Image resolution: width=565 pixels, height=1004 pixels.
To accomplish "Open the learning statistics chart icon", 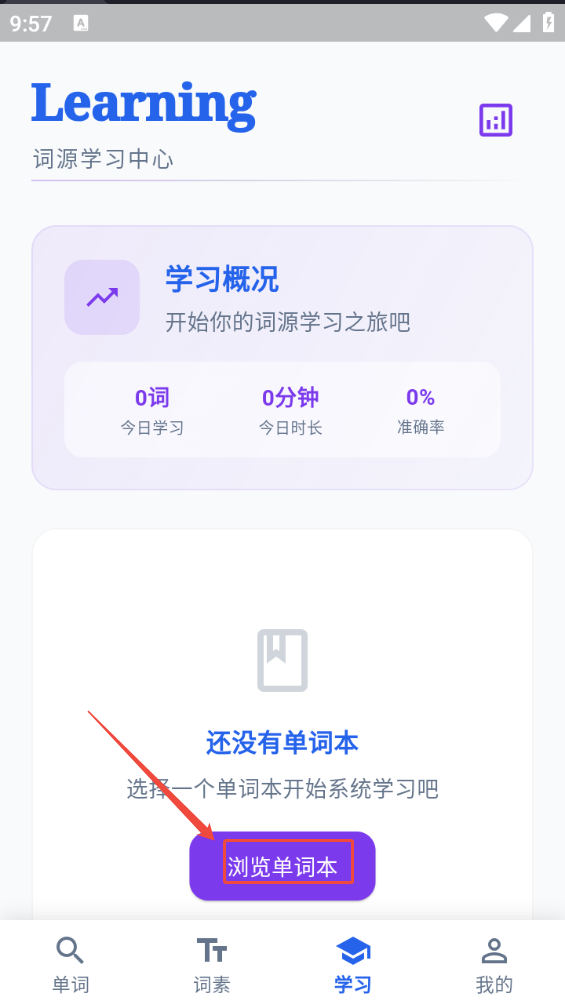I will 496,120.
